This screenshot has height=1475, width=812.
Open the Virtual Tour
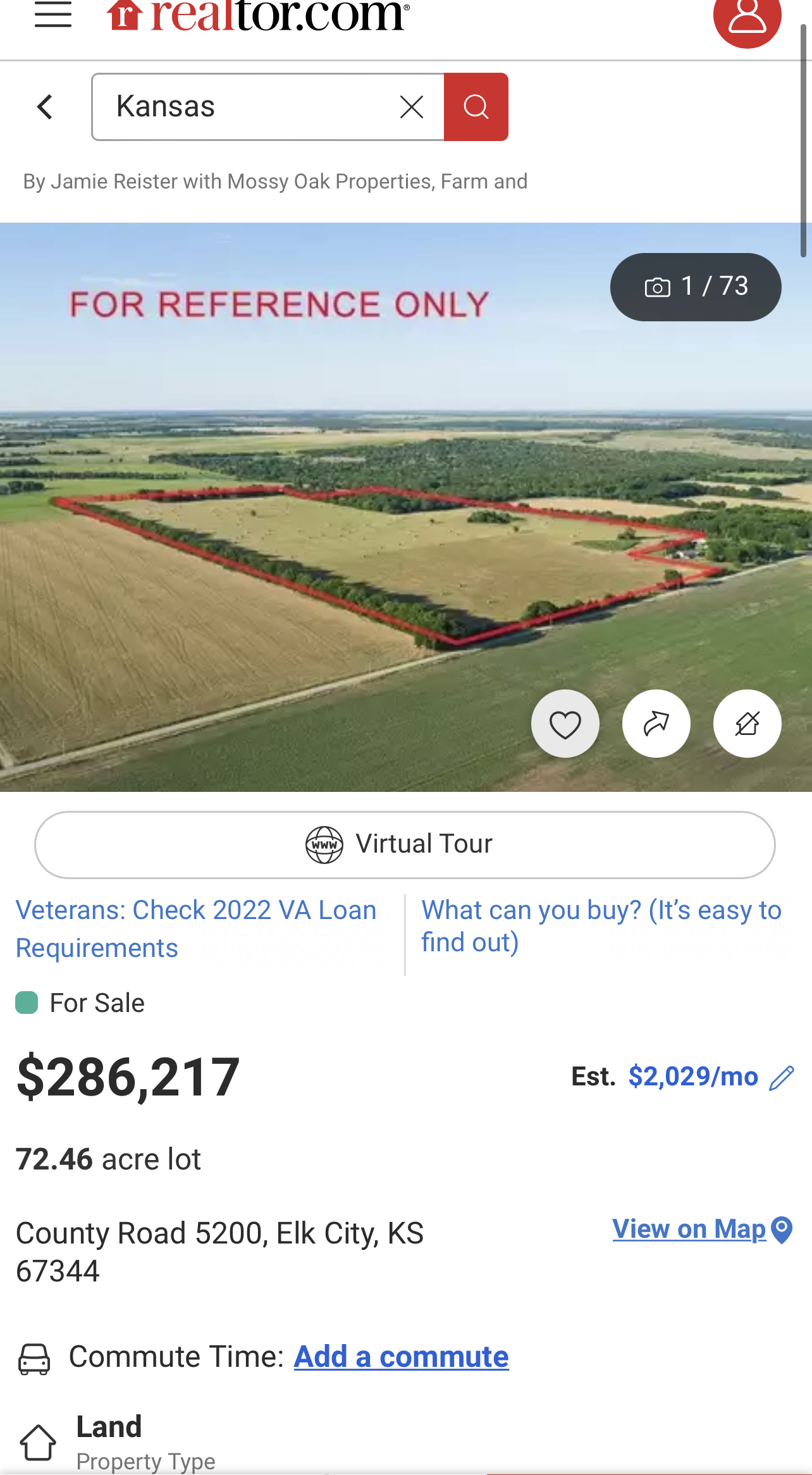tap(405, 844)
